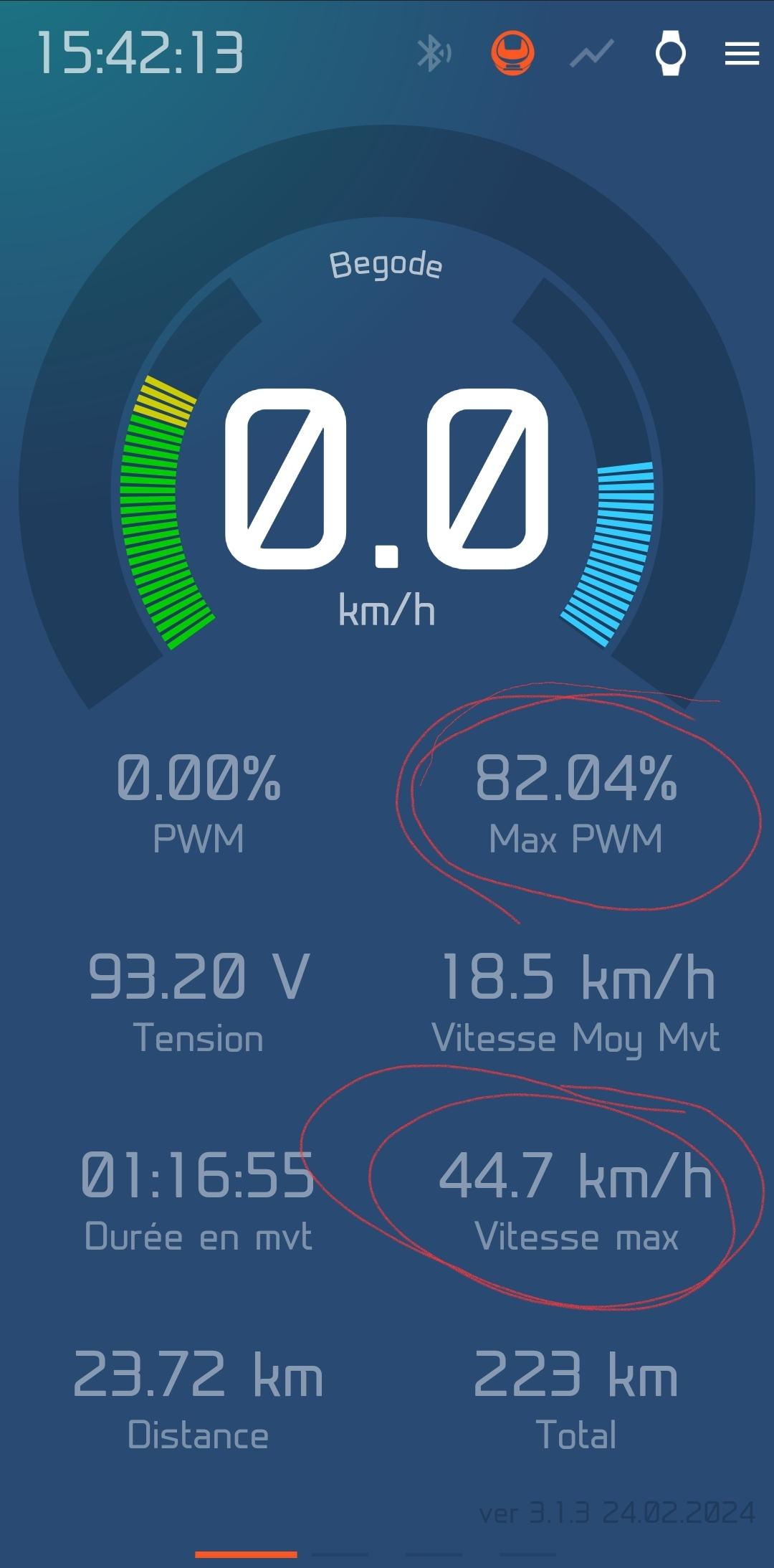Tap the Bluetooth connection icon
Screen dimensions: 774x1568
[434, 53]
